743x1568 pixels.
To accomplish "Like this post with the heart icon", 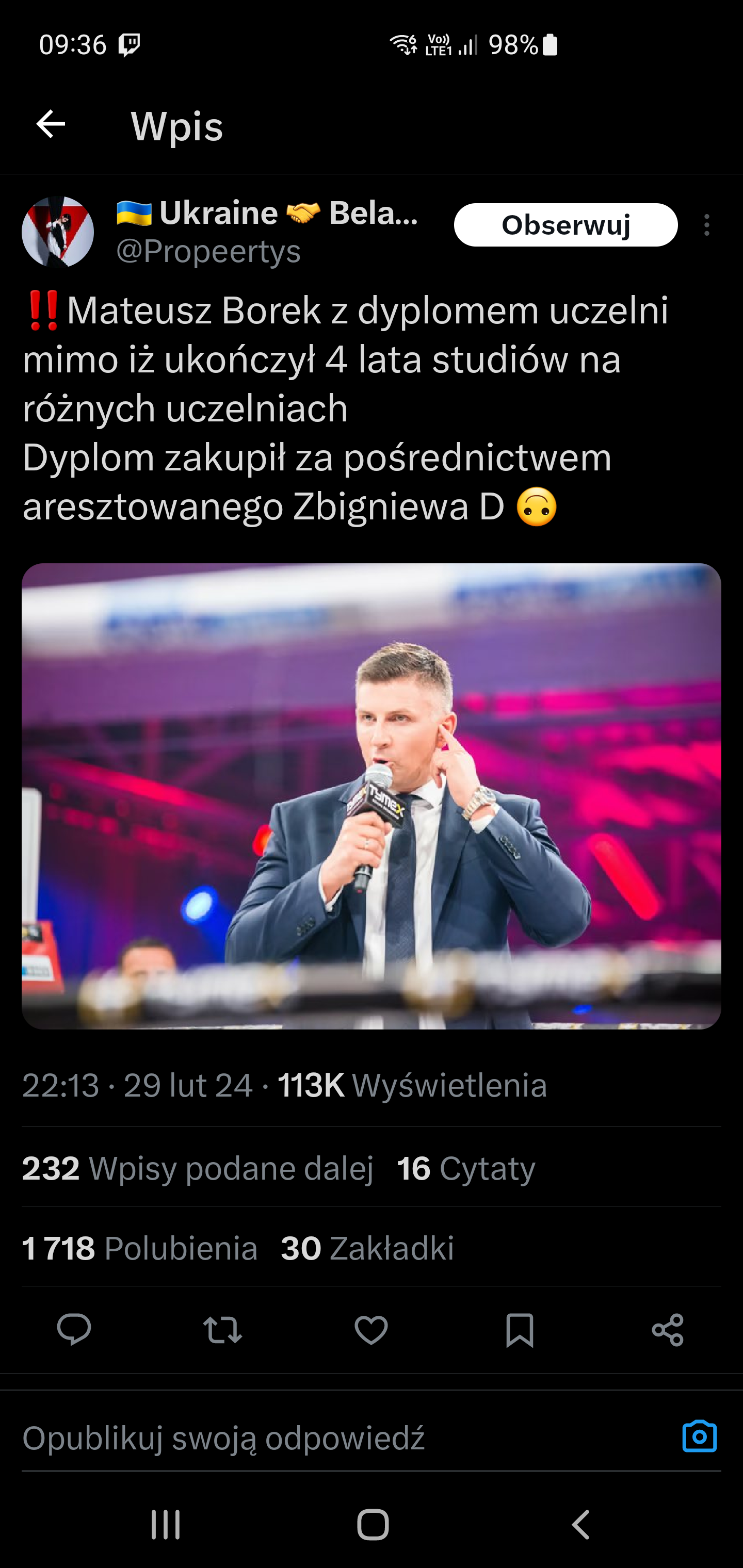I will [371, 1329].
